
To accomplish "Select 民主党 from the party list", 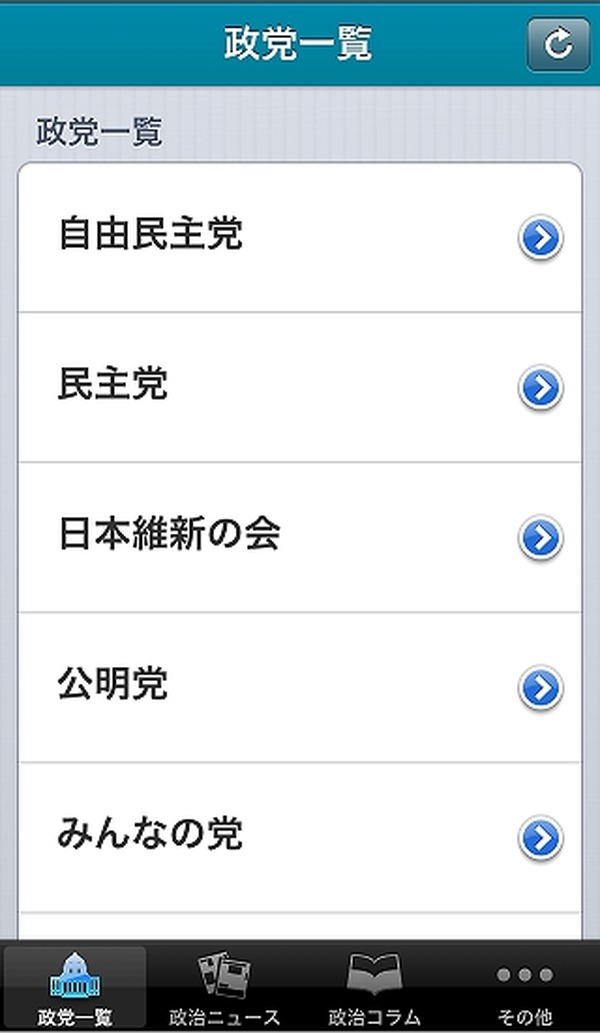I will (x=299, y=387).
